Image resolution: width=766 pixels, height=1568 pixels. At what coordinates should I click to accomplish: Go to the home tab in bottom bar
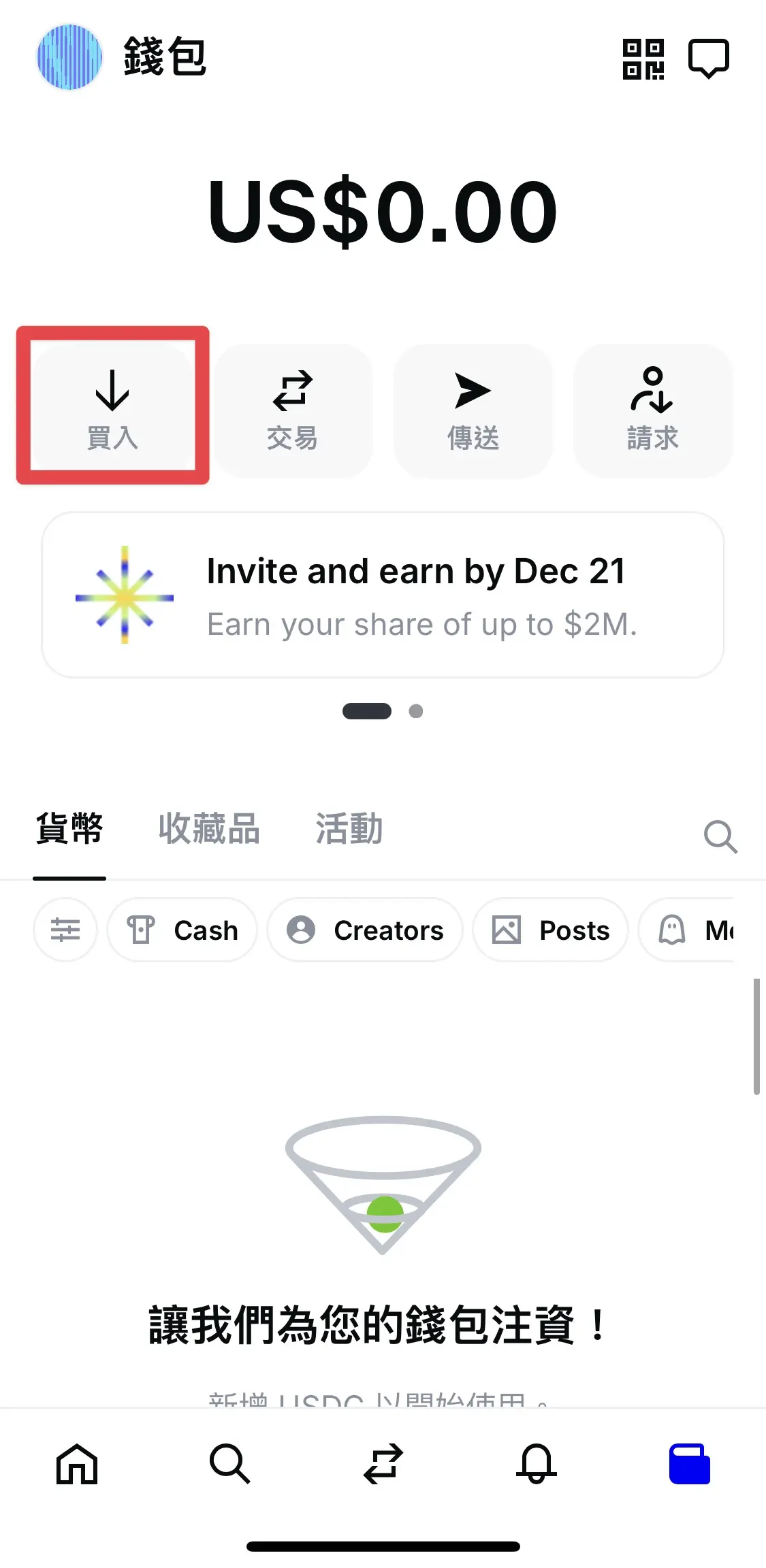[77, 1463]
